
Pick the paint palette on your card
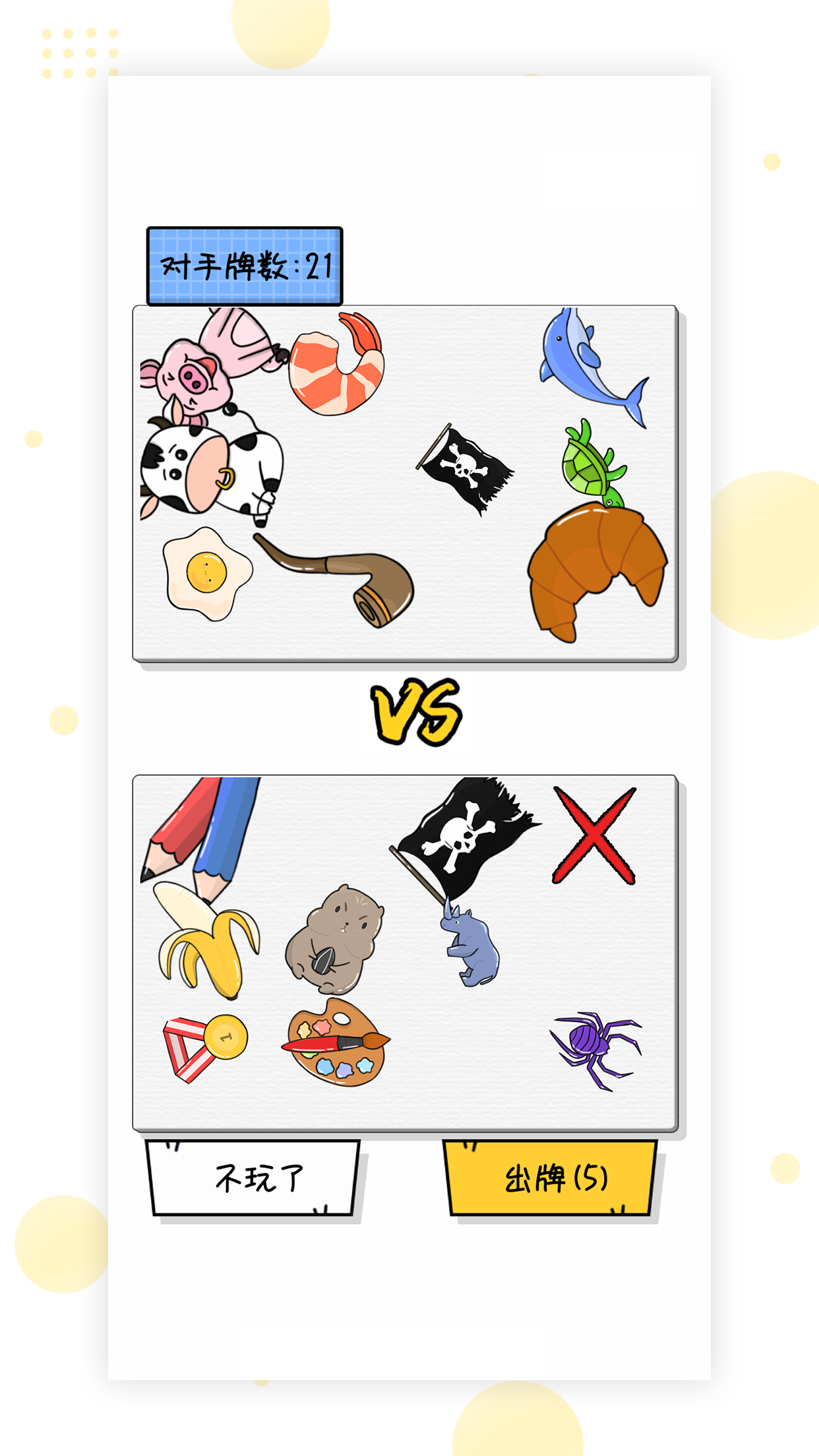(x=335, y=1043)
